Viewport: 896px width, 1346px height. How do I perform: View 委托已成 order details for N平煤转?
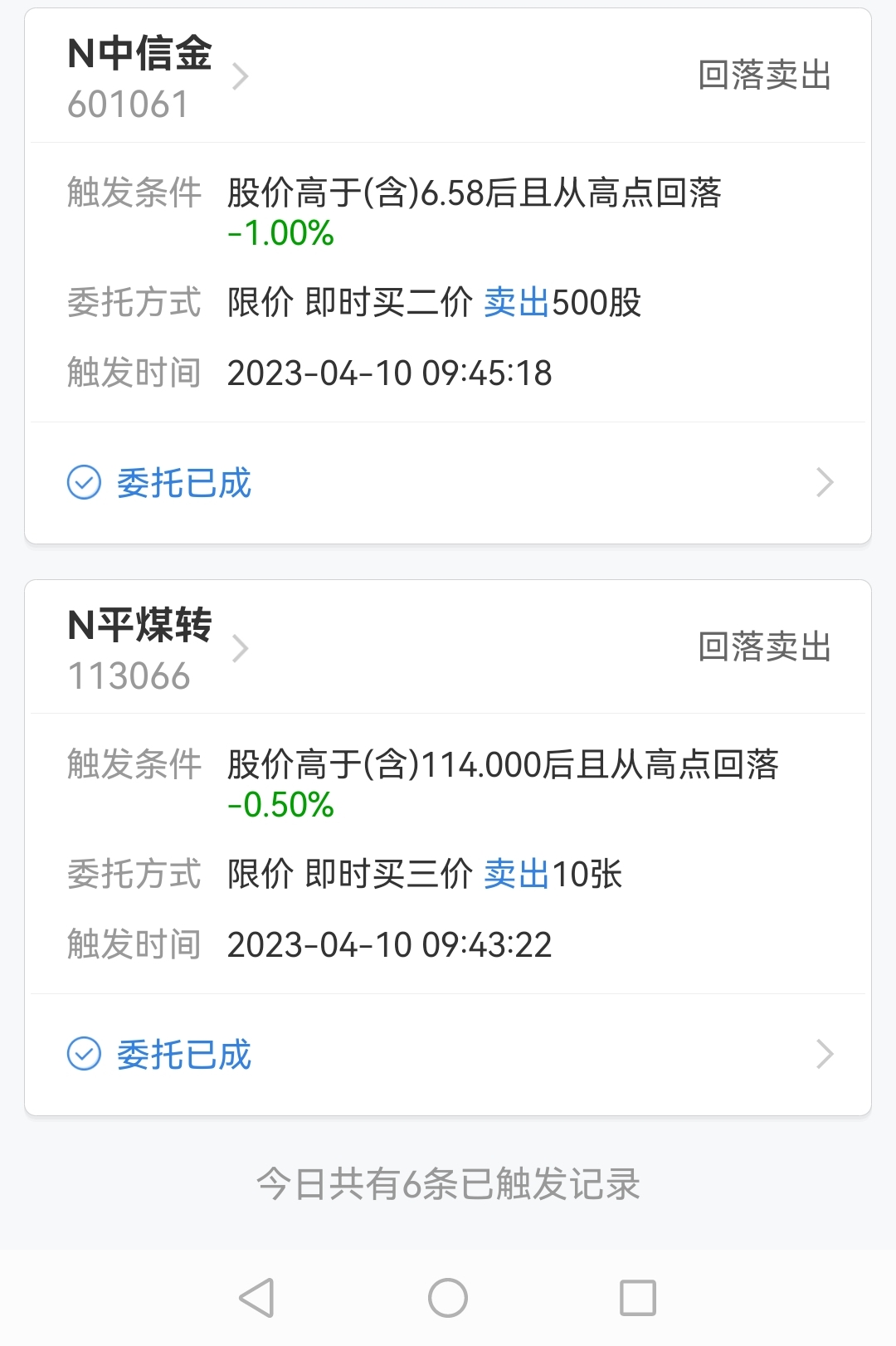click(448, 1055)
